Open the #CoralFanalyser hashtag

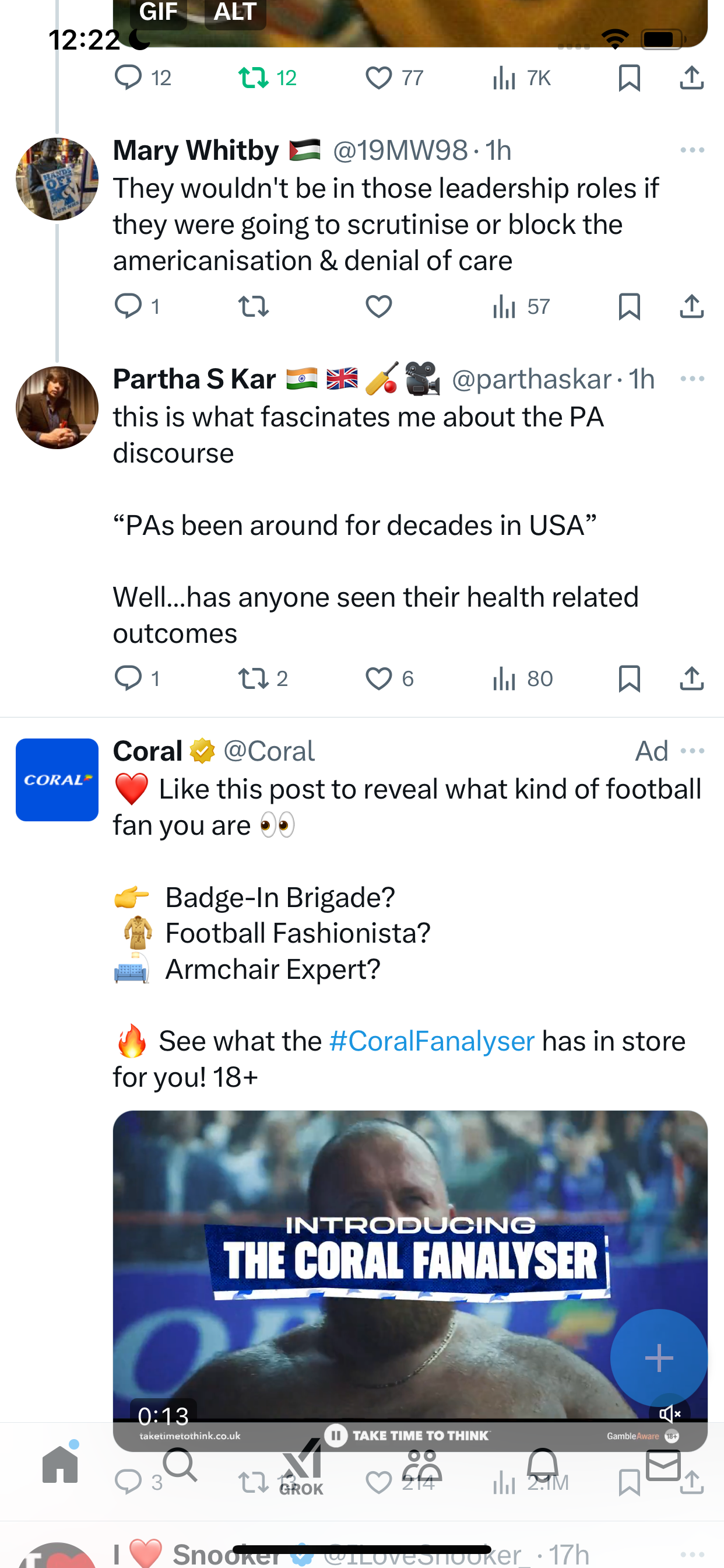click(x=432, y=1041)
